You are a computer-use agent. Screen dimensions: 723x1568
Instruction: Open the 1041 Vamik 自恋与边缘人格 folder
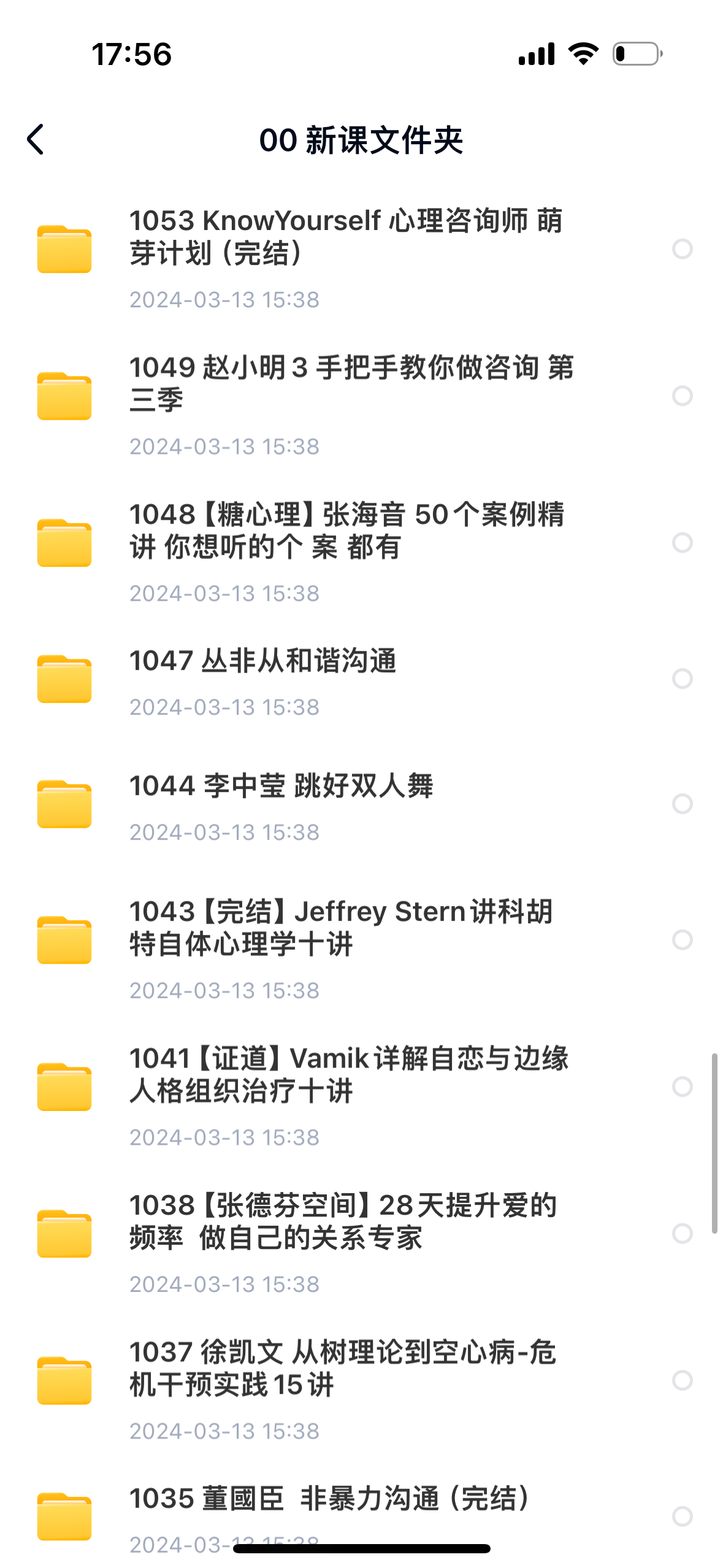click(x=348, y=1074)
